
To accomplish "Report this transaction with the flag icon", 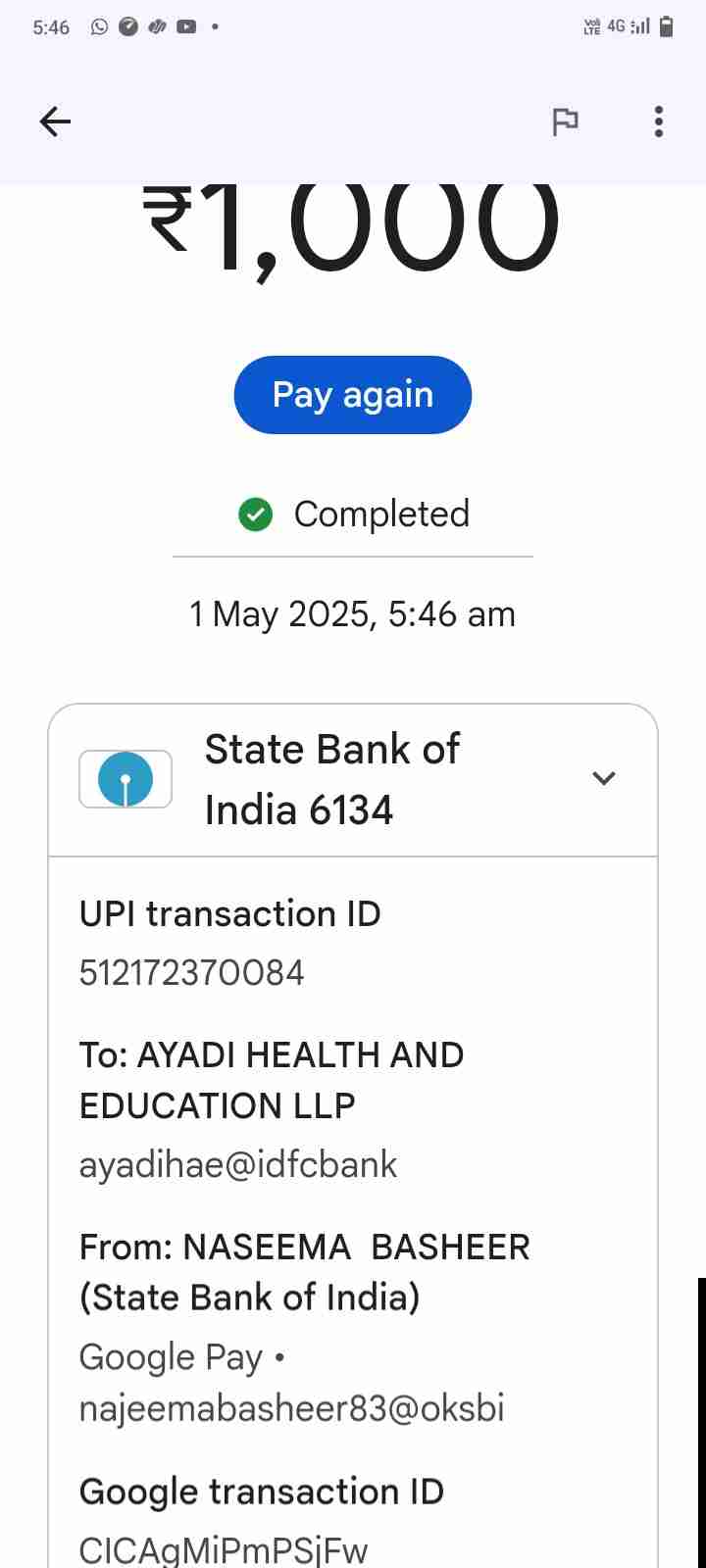I will (x=565, y=122).
